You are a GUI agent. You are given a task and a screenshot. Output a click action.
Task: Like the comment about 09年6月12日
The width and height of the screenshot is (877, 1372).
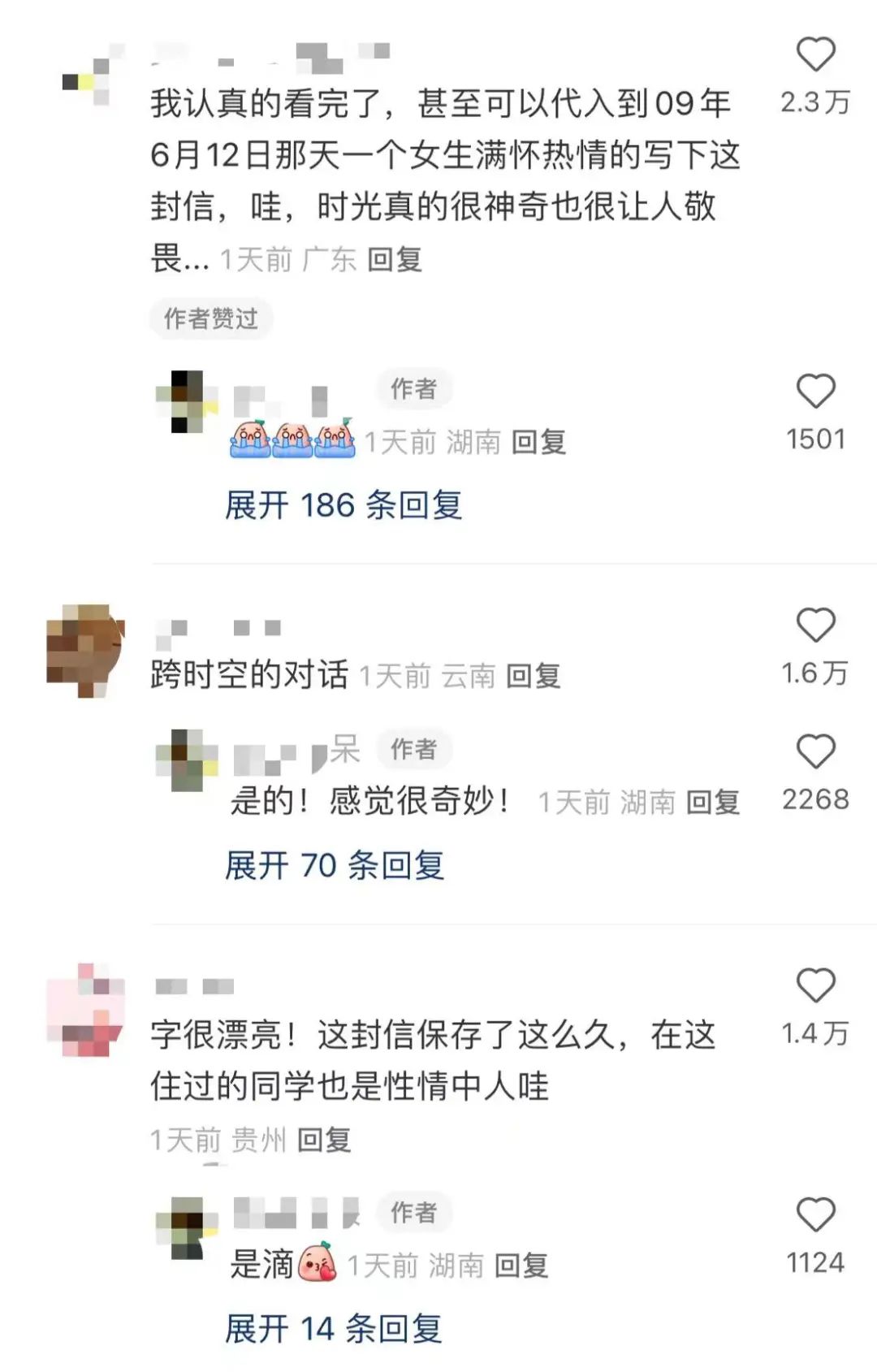[815, 55]
